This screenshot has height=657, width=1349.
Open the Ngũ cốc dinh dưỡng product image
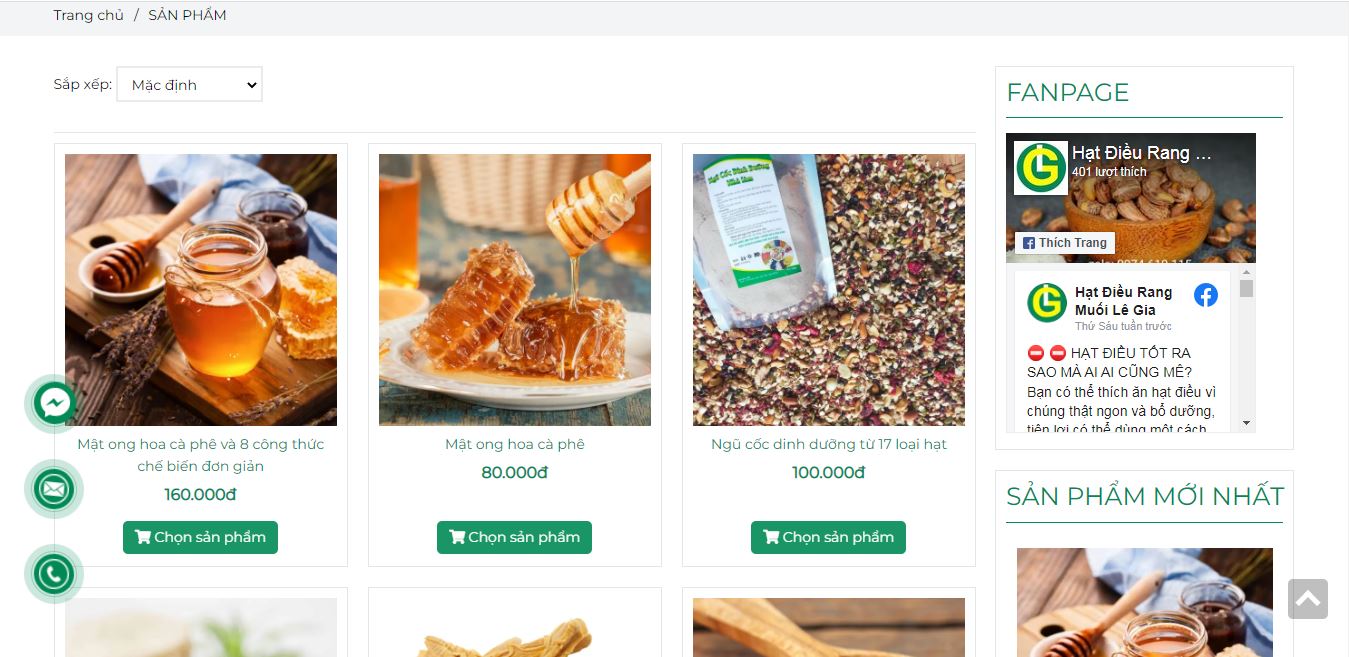(x=828, y=290)
